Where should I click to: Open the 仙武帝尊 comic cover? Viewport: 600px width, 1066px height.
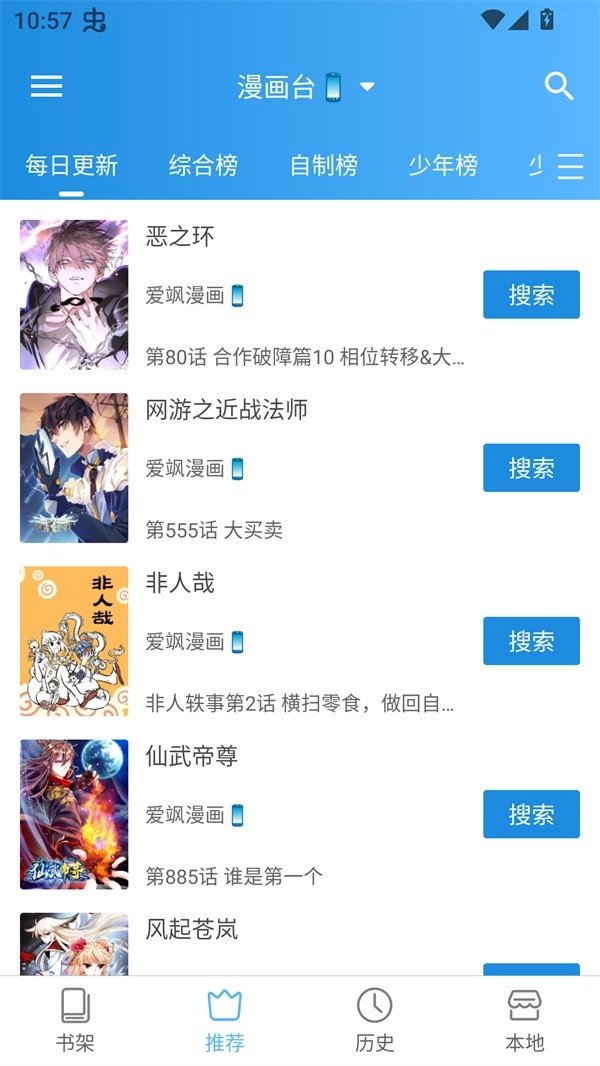coord(74,814)
